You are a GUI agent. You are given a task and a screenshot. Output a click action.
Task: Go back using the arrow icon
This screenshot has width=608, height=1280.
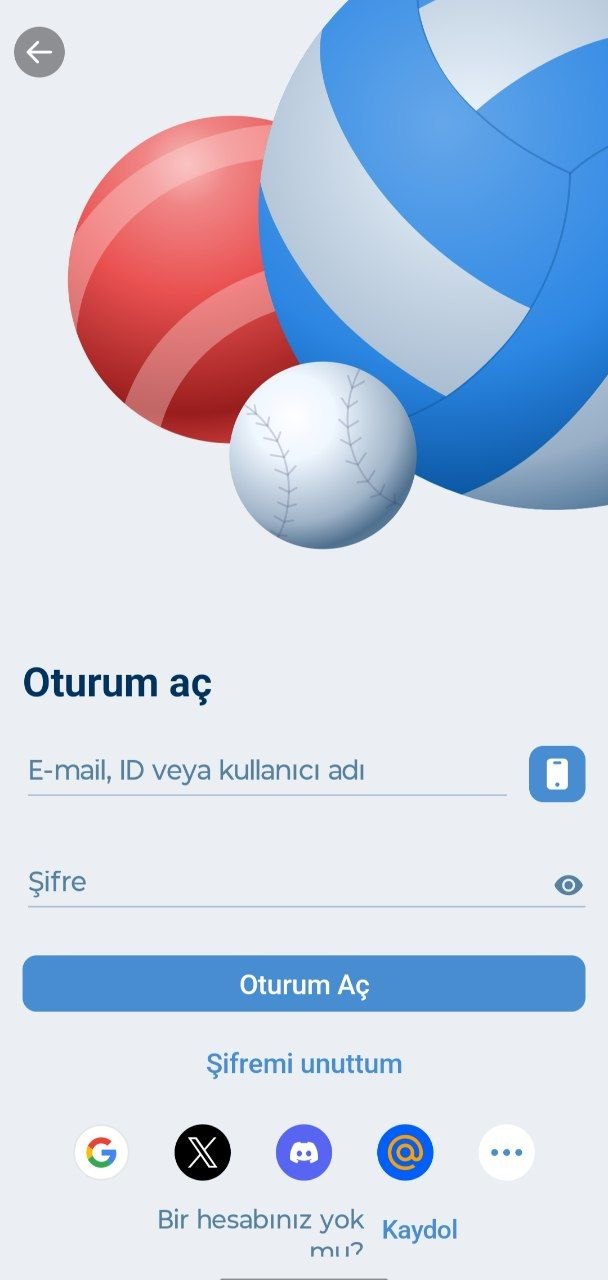[x=39, y=52]
